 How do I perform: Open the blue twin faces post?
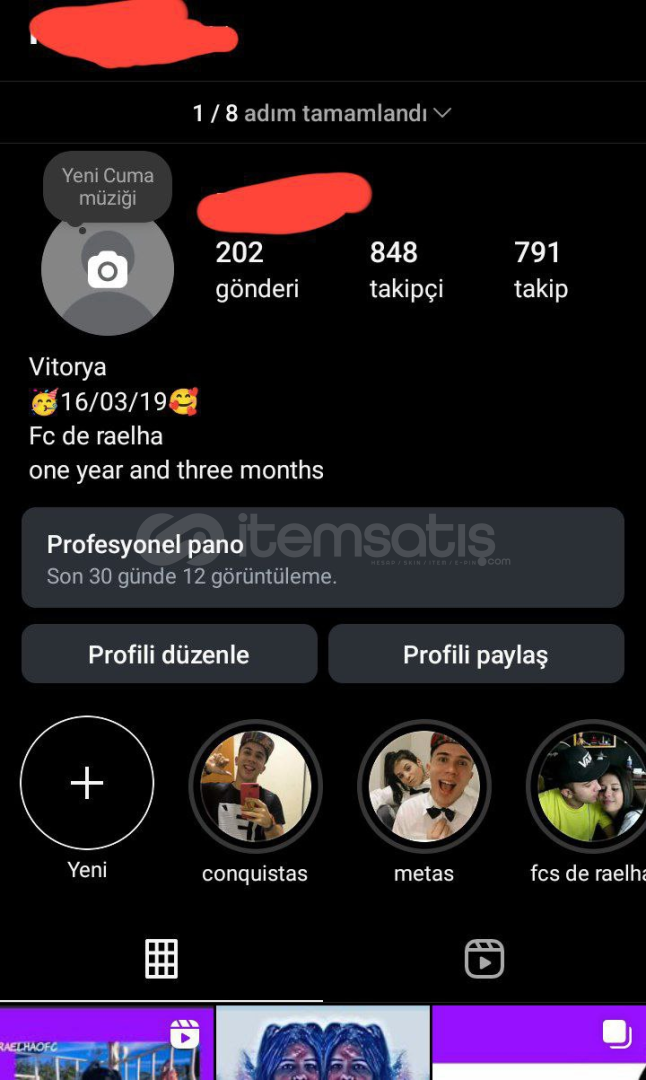322,1045
